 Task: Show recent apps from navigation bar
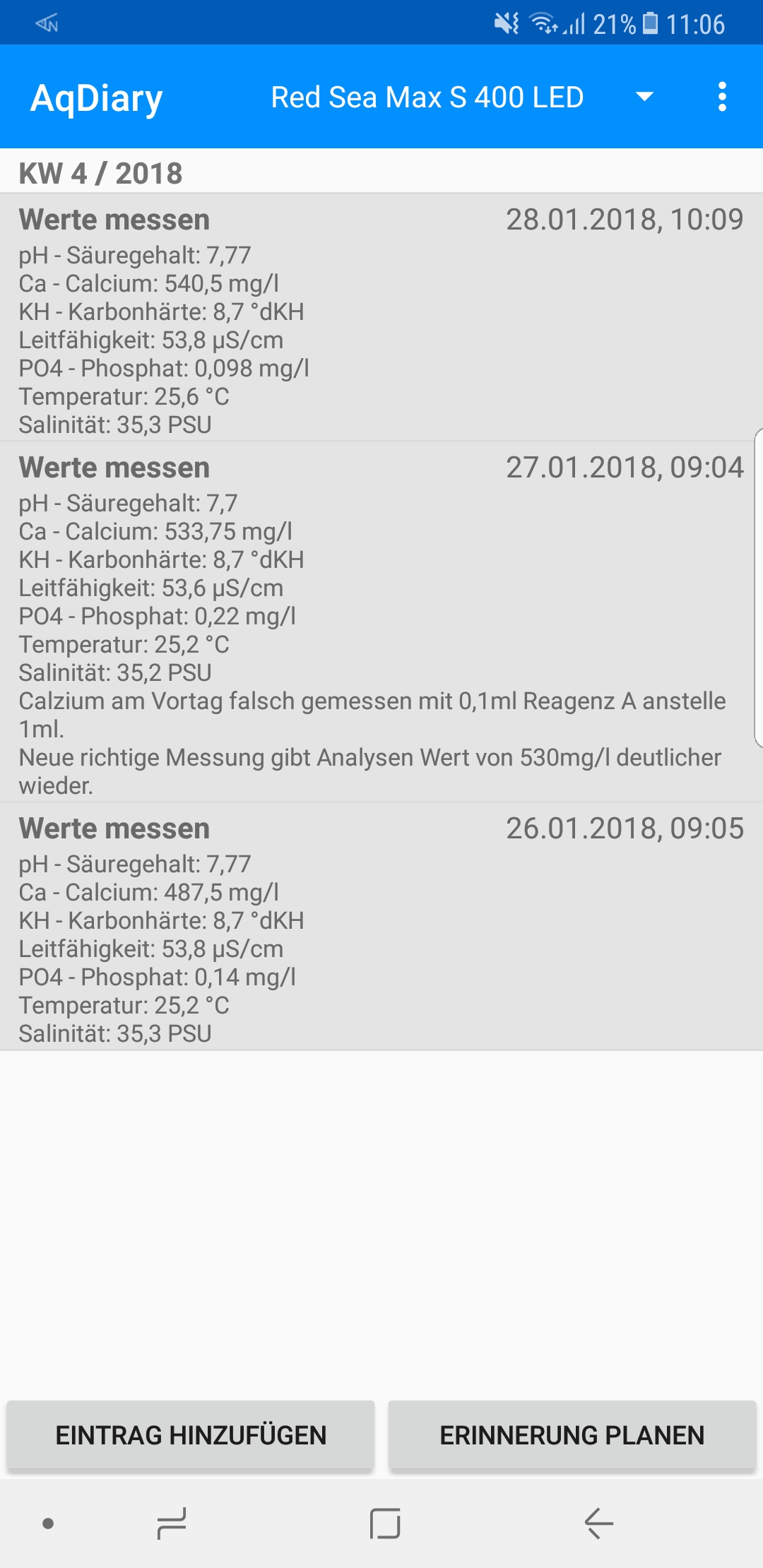tap(172, 1523)
